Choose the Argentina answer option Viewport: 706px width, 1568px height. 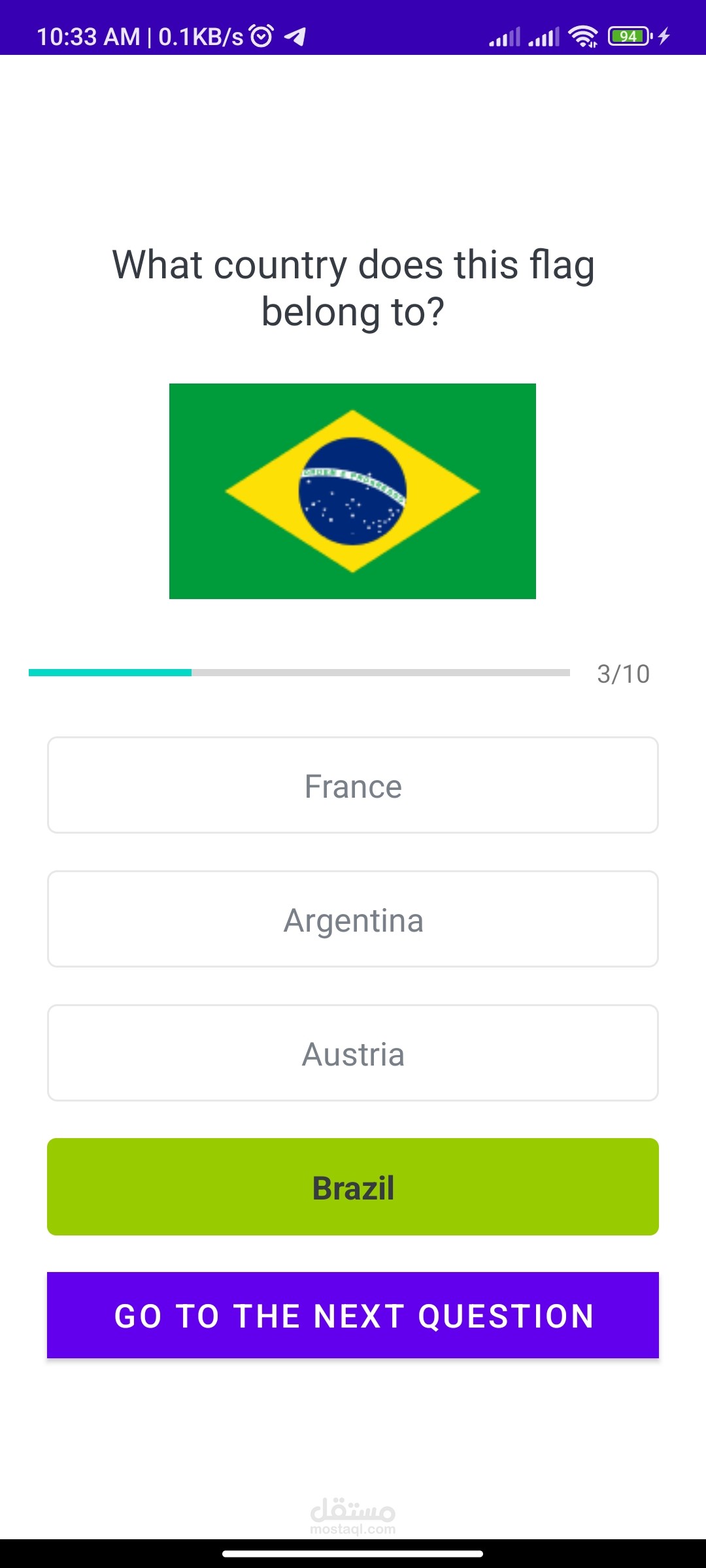353,919
